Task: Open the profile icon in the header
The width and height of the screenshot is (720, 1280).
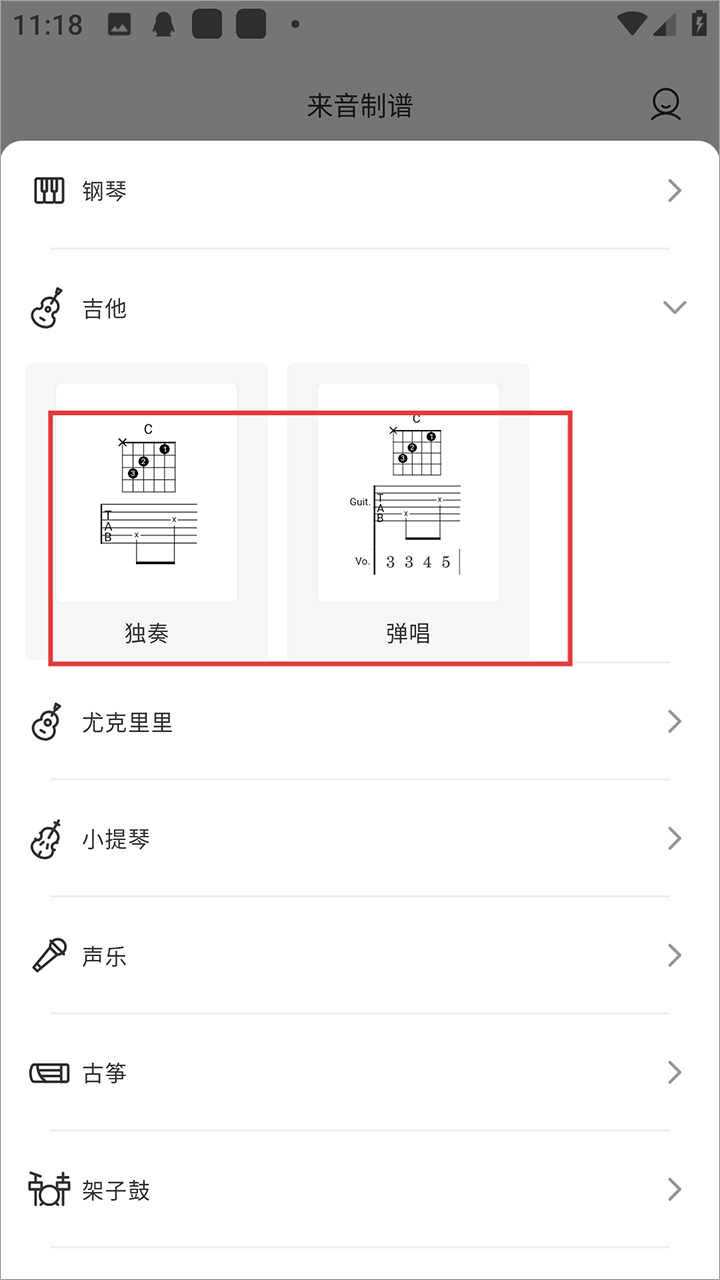Action: coord(666,105)
